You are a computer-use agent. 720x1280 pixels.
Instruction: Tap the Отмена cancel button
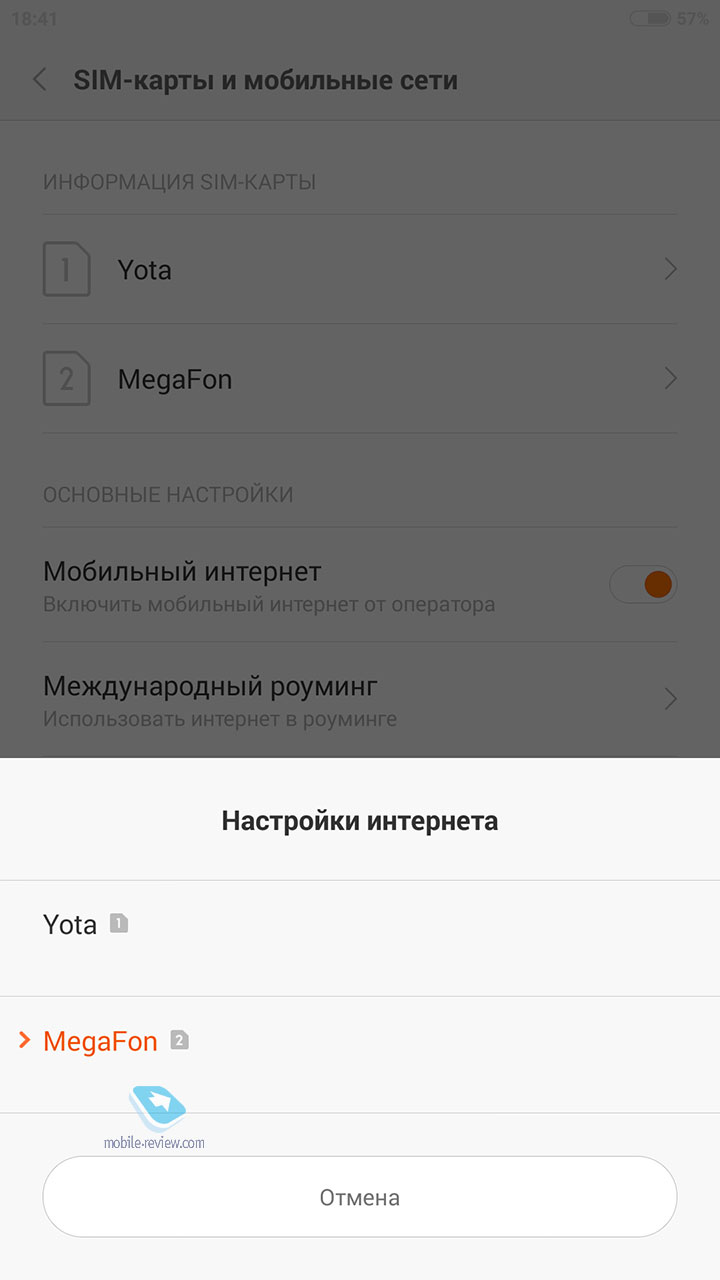tap(359, 1197)
